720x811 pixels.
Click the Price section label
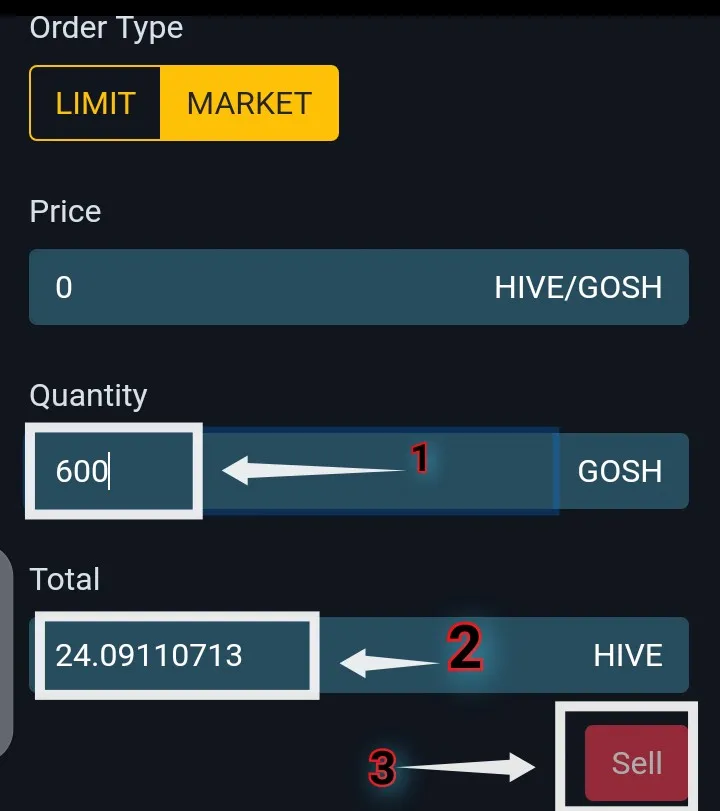pos(64,211)
